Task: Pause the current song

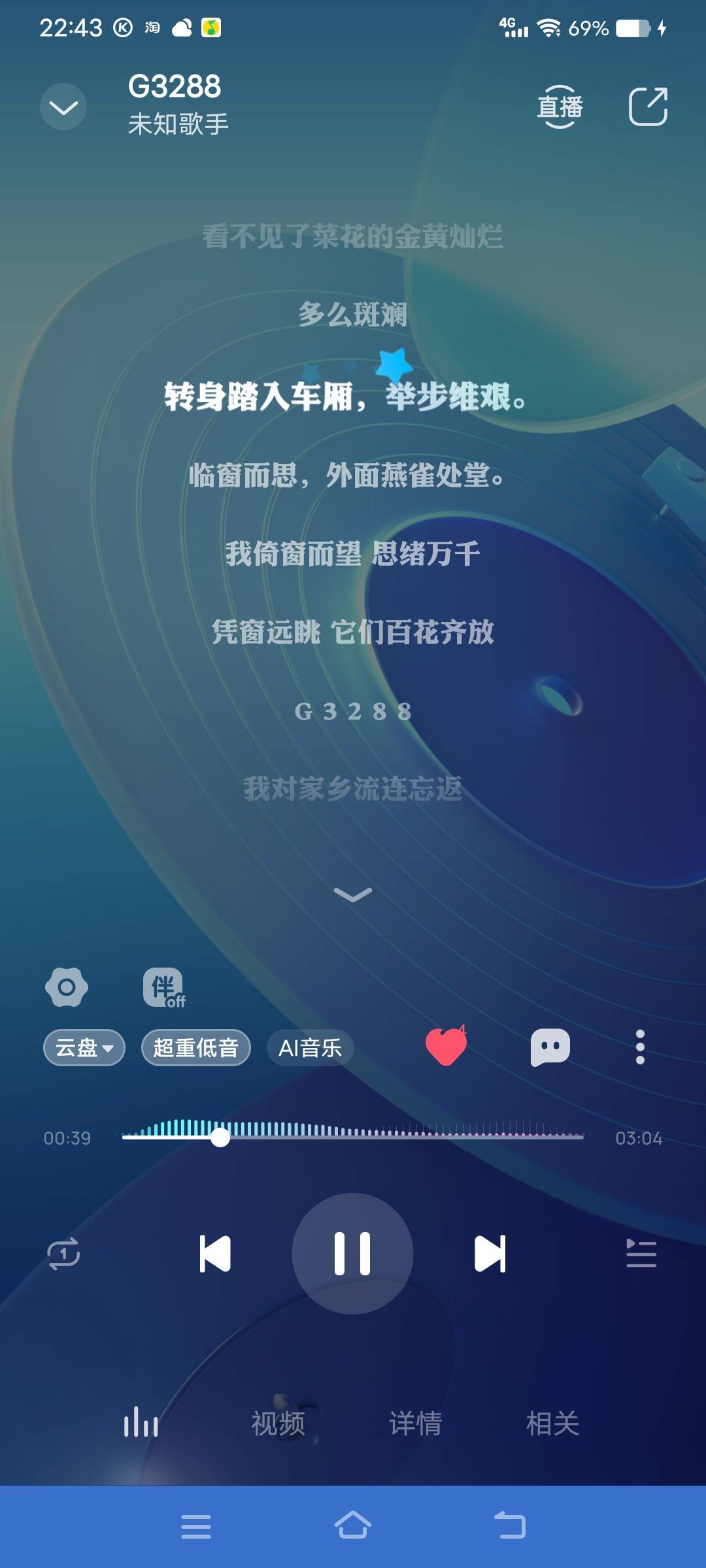Action: pyautogui.click(x=352, y=1254)
